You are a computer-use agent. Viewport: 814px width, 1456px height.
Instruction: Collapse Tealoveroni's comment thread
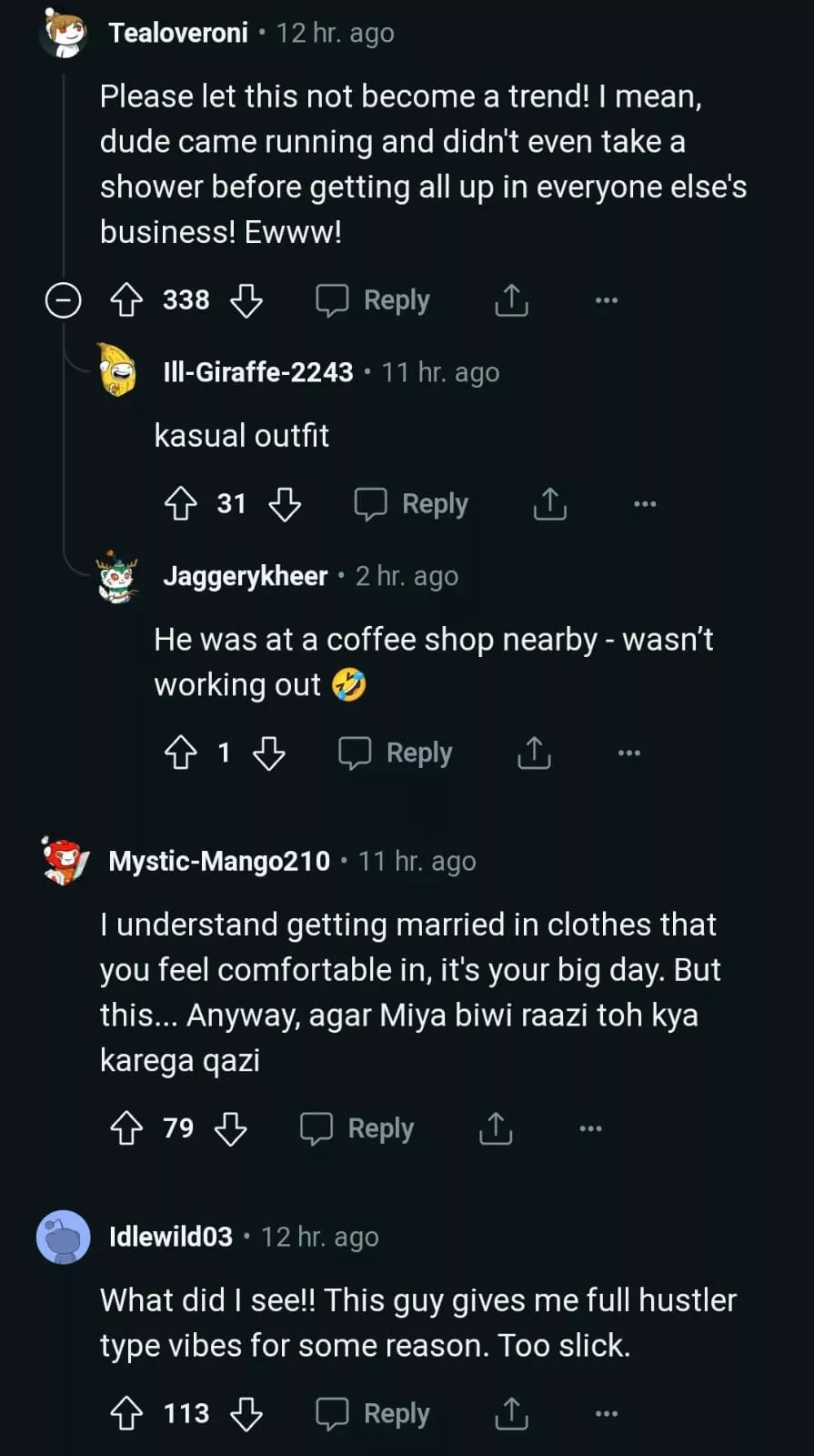pyautogui.click(x=63, y=300)
